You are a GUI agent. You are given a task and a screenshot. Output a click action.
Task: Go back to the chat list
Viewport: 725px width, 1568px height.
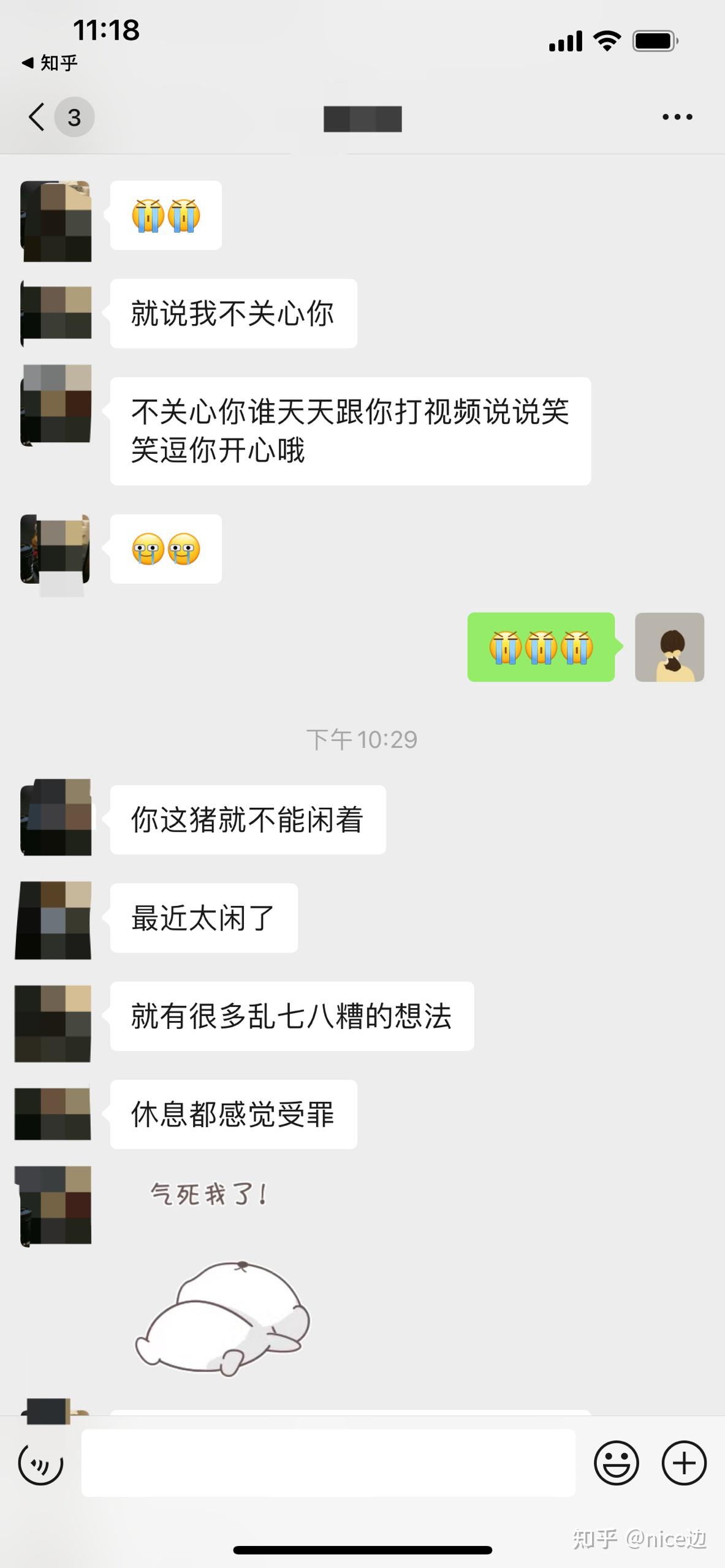pos(38,116)
